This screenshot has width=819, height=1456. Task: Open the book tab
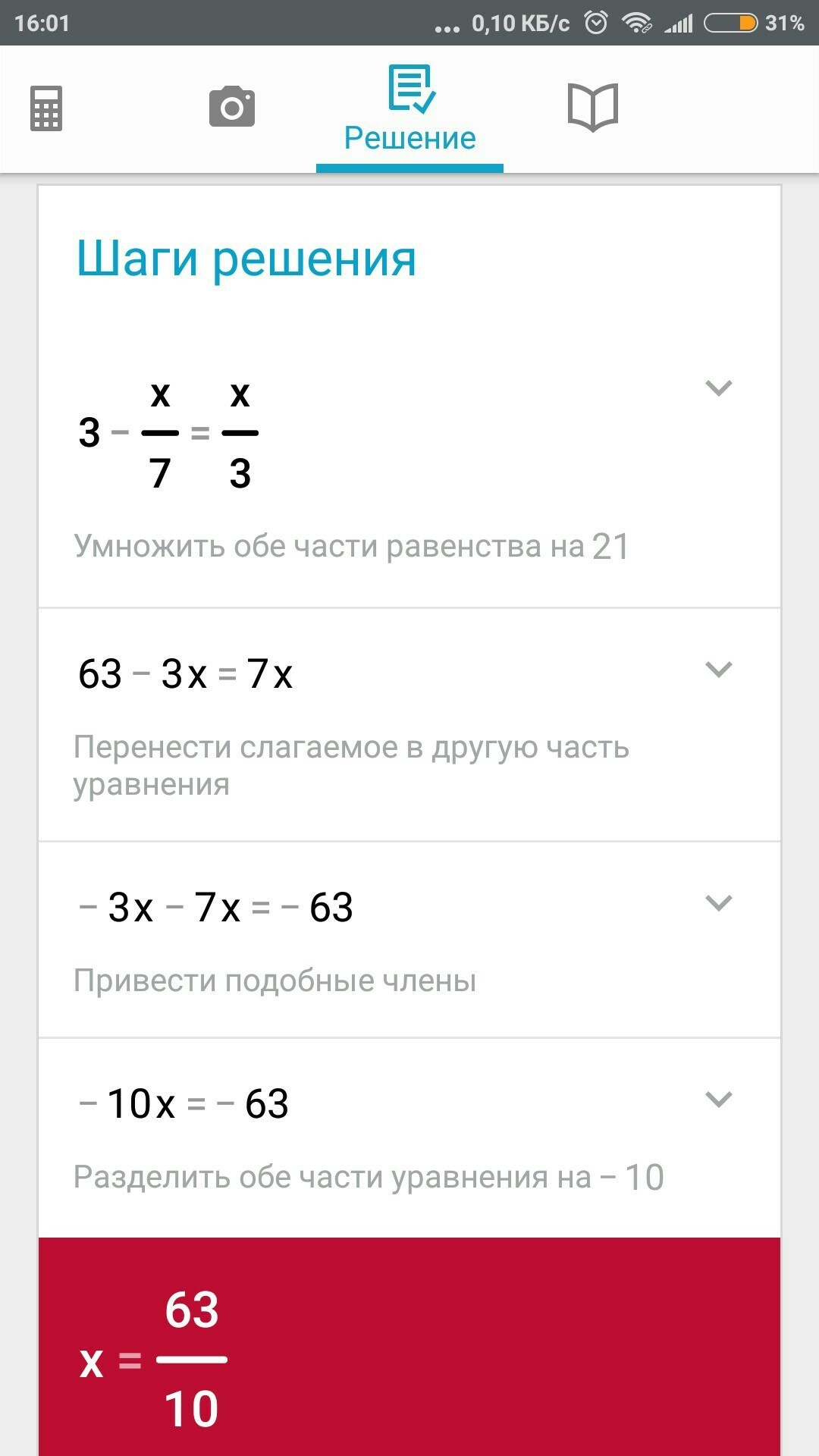593,108
